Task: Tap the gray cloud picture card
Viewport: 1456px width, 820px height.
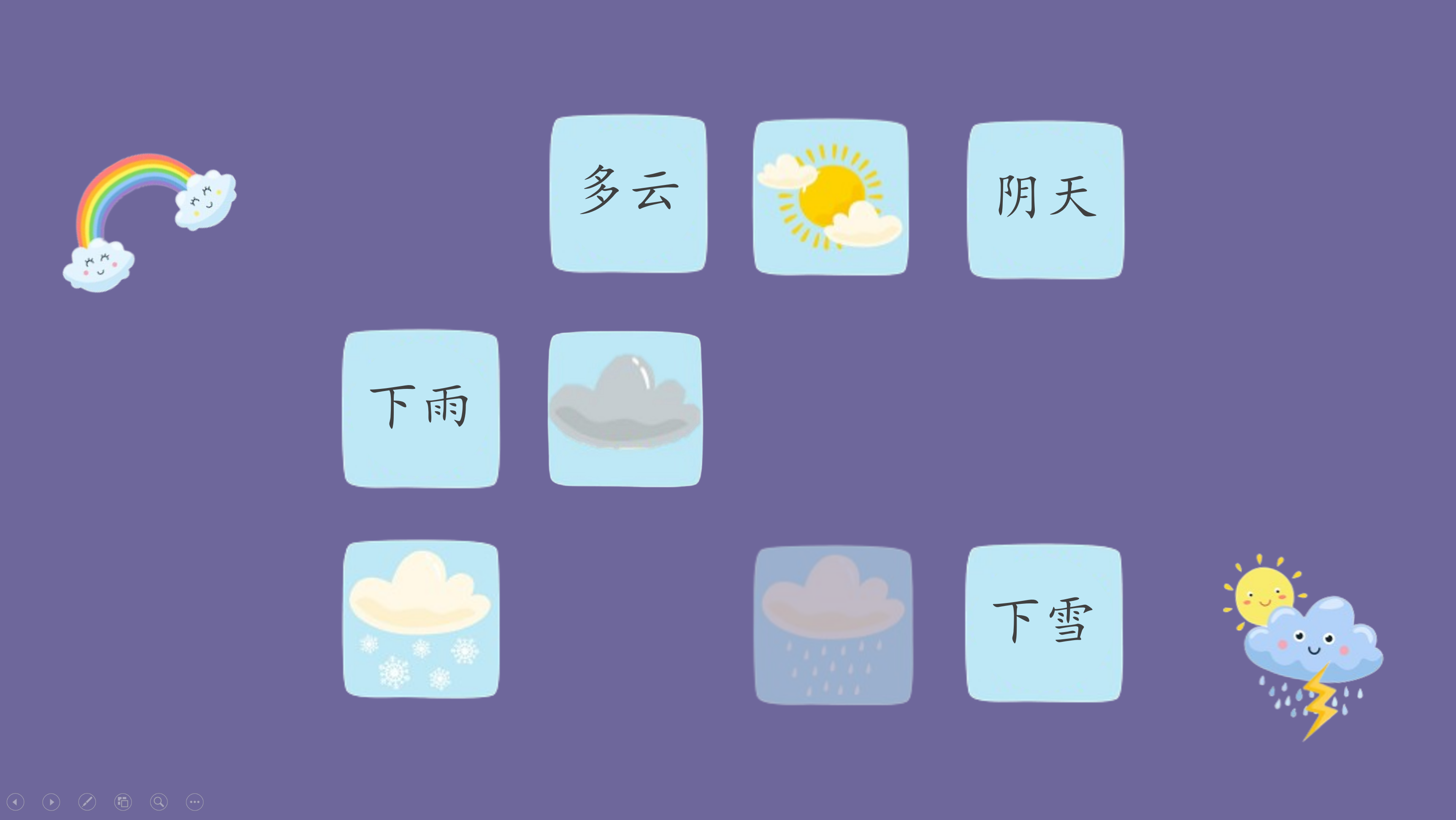Action: tap(625, 408)
